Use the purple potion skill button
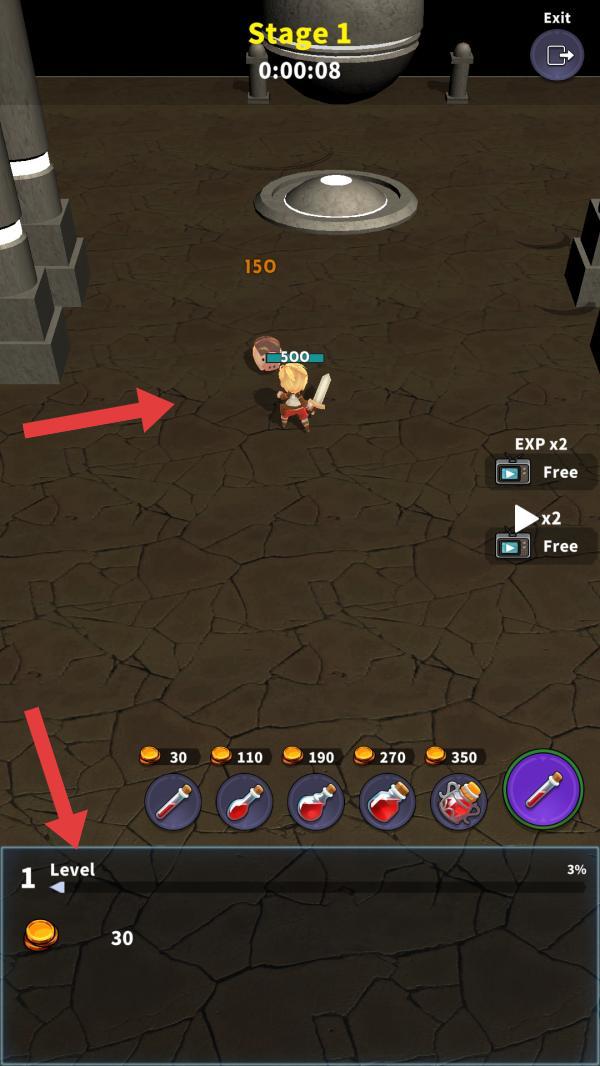 click(x=543, y=789)
